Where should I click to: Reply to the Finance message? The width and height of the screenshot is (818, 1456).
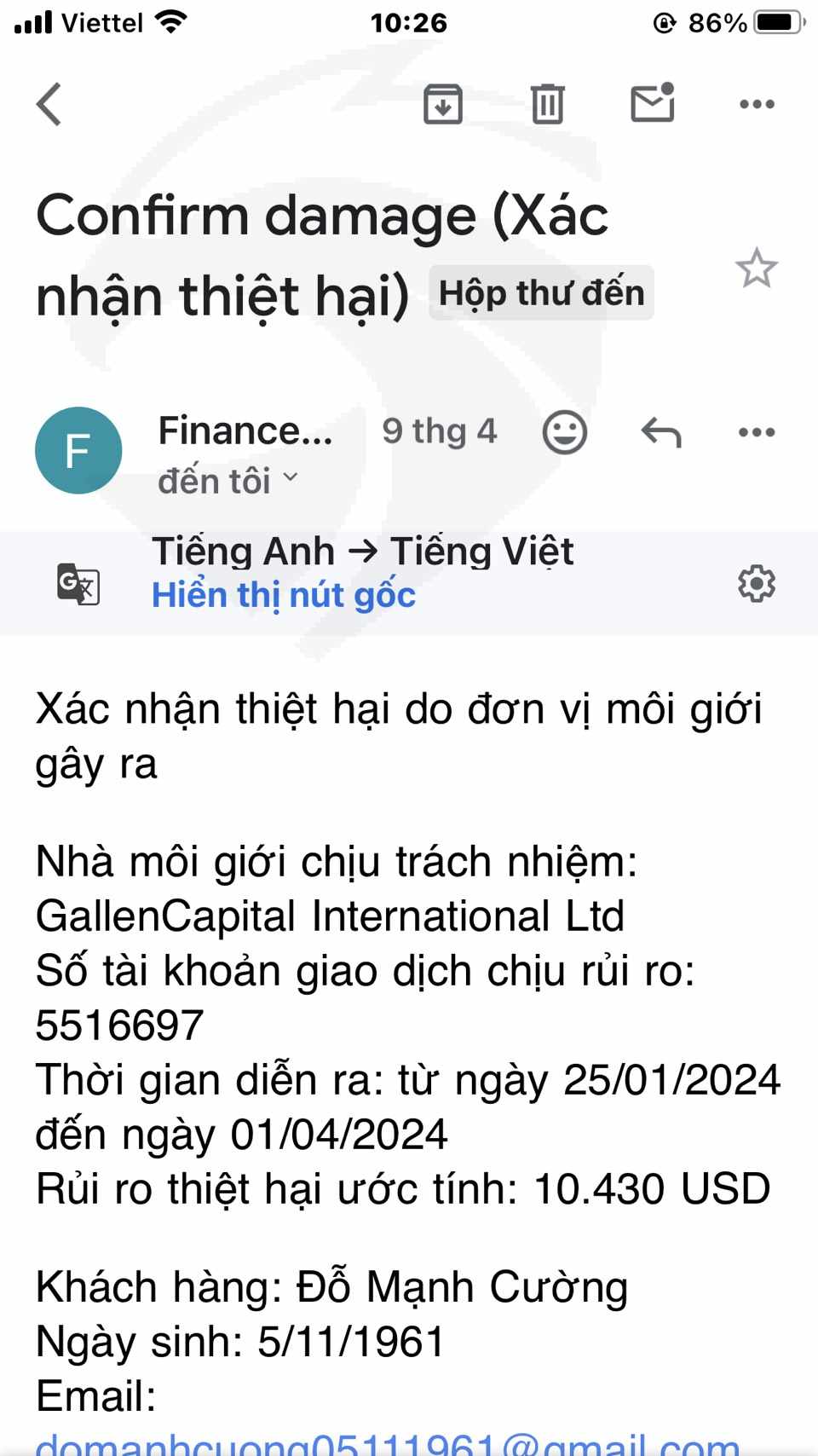[x=661, y=432]
